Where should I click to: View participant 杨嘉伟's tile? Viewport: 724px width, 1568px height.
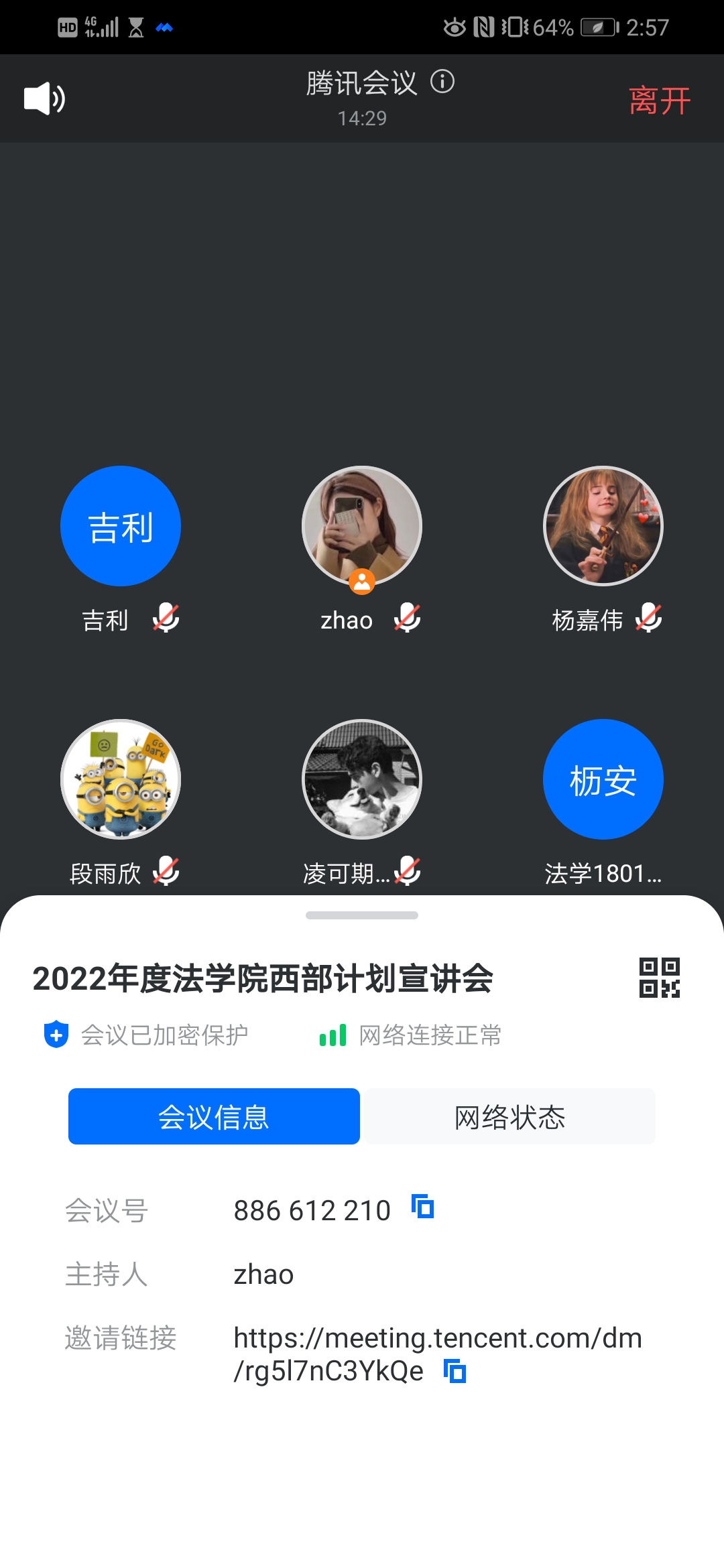pyautogui.click(x=603, y=526)
